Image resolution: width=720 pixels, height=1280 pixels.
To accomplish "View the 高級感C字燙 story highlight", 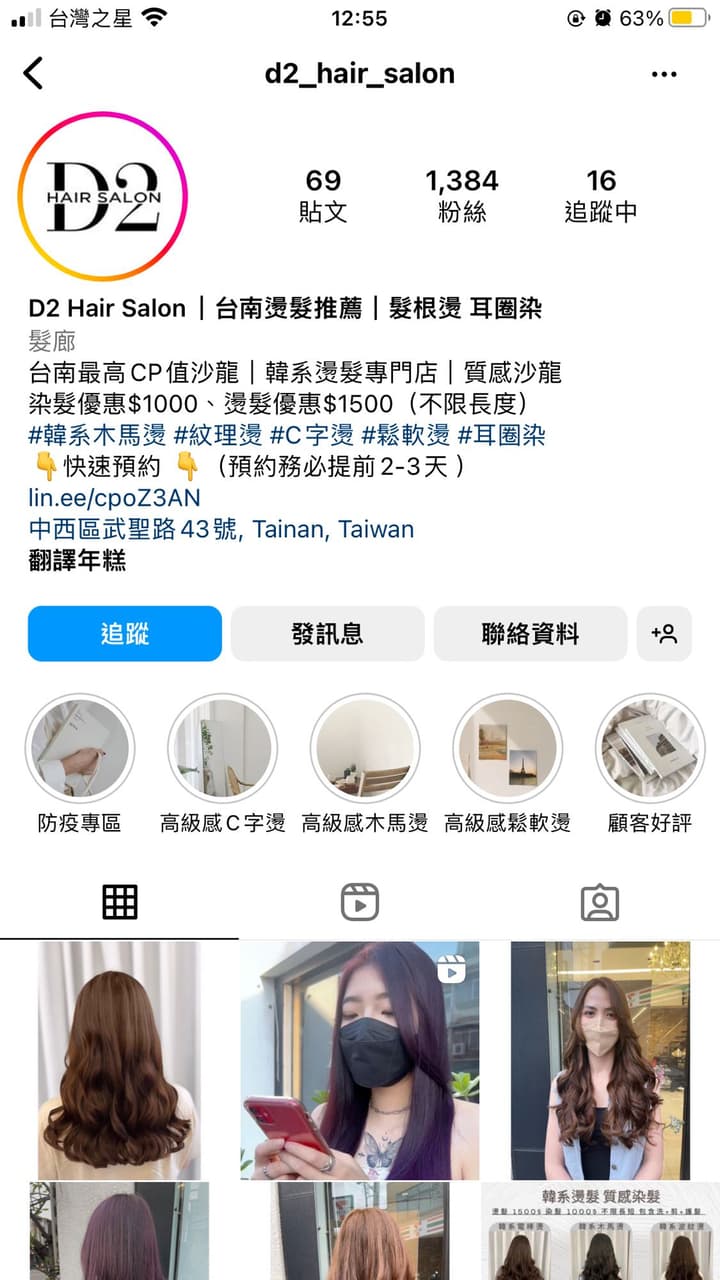I will pyautogui.click(x=222, y=748).
